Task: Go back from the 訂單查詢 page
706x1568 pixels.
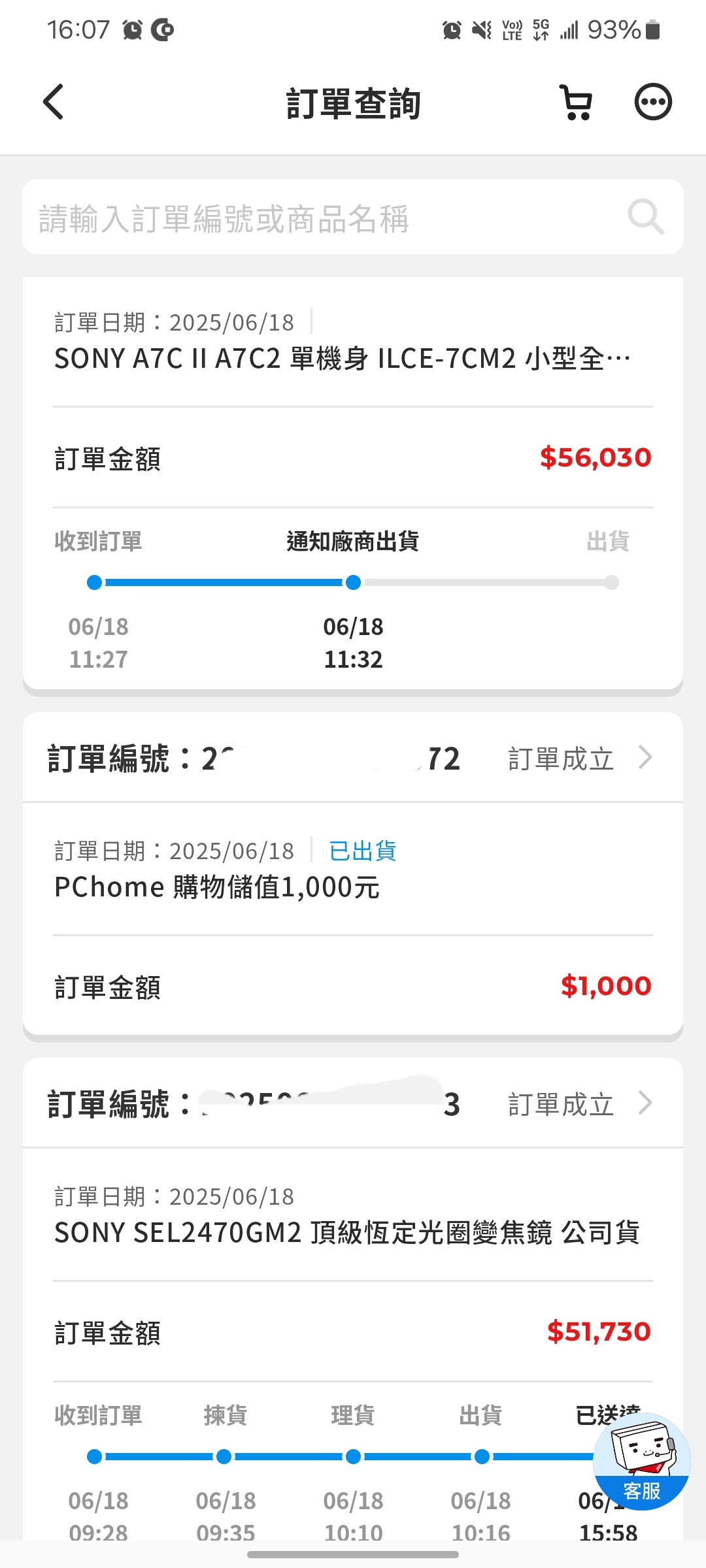Action: tap(54, 102)
